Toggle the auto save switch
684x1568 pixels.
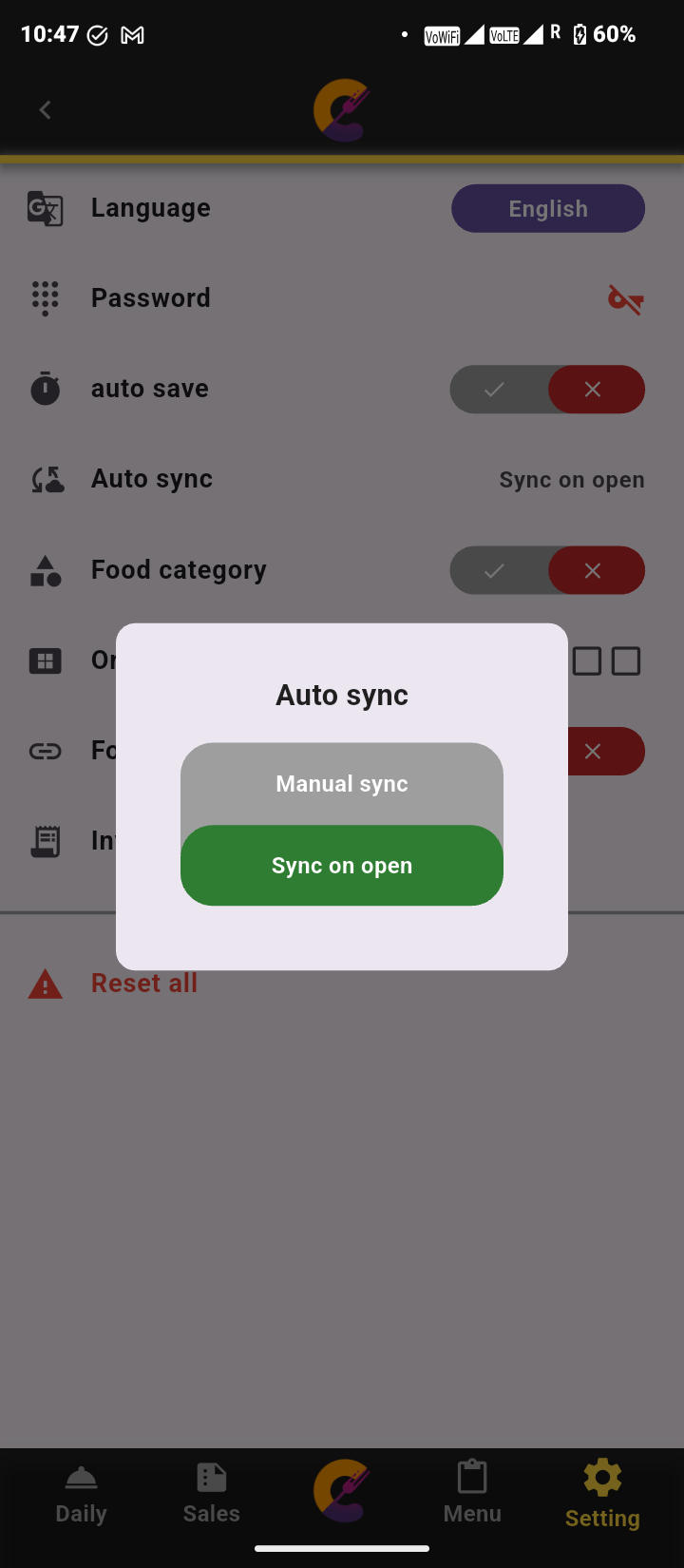[x=547, y=390]
